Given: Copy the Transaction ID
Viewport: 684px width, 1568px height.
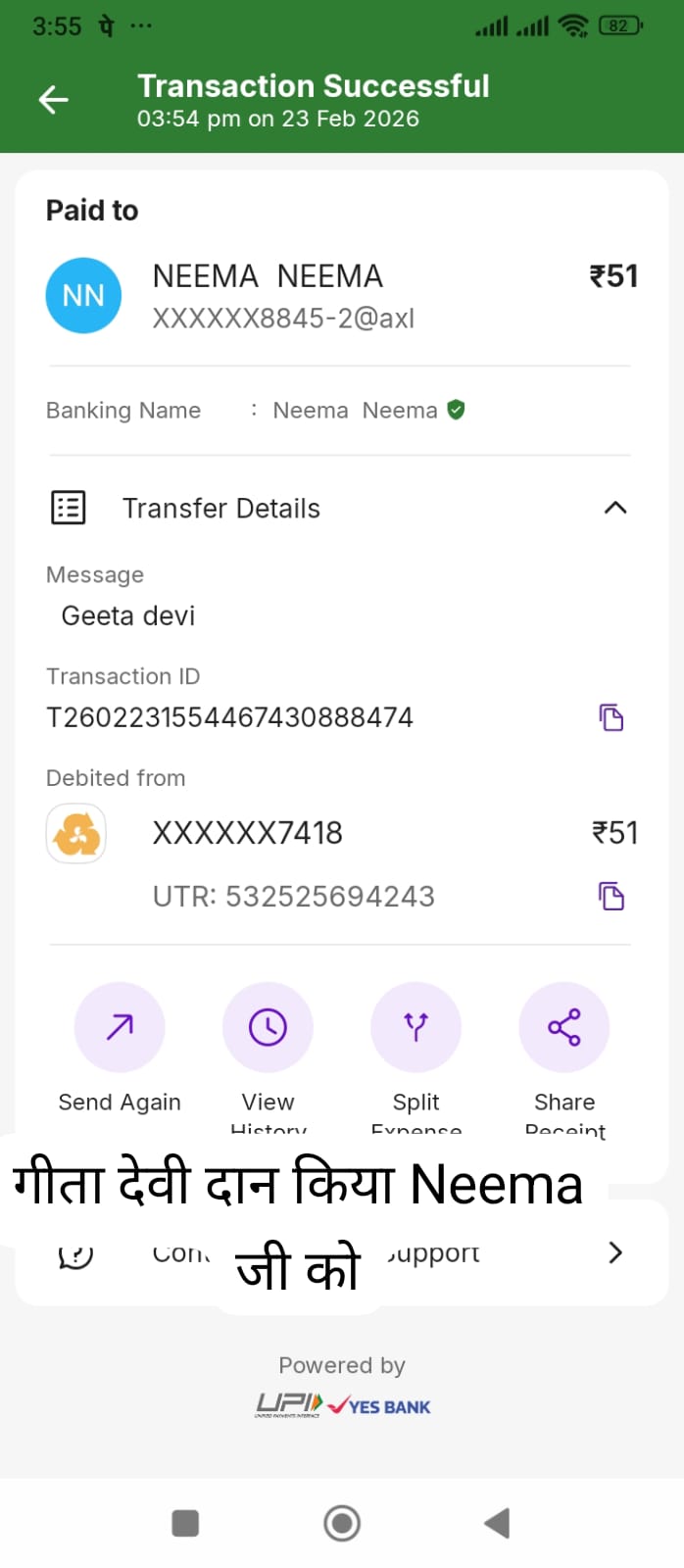Looking at the screenshot, I should coord(611,717).
